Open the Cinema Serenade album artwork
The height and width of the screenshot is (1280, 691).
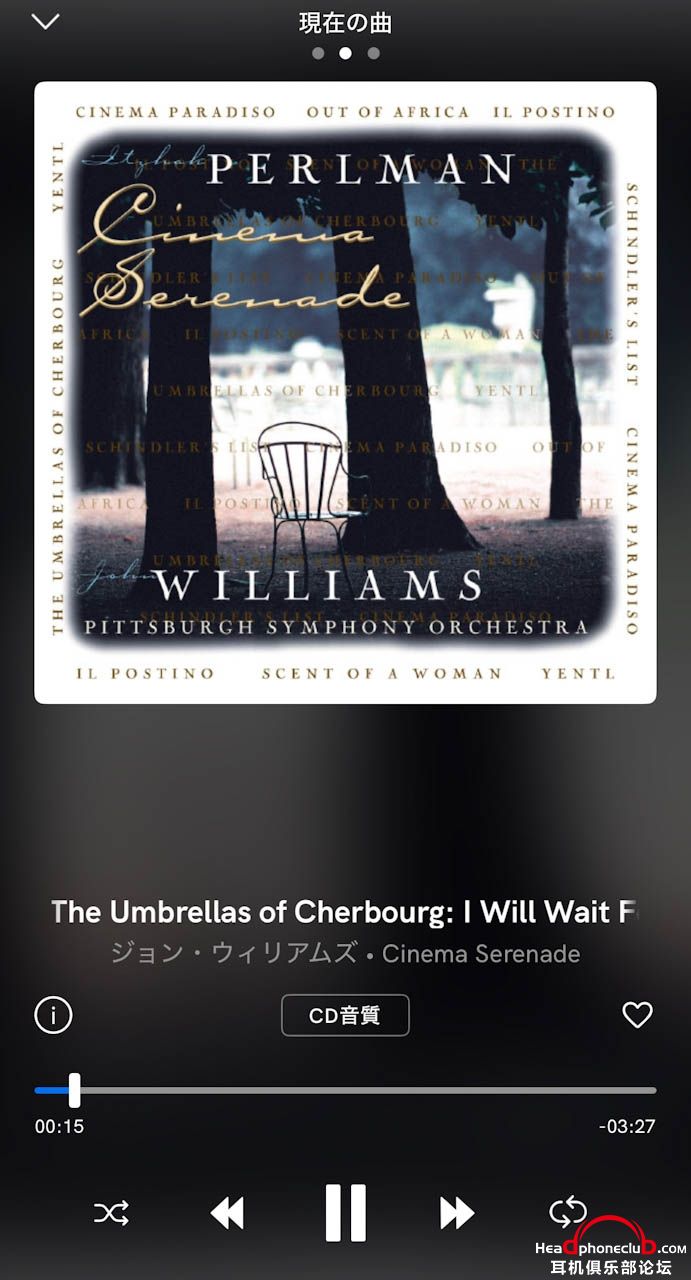[x=345, y=392]
